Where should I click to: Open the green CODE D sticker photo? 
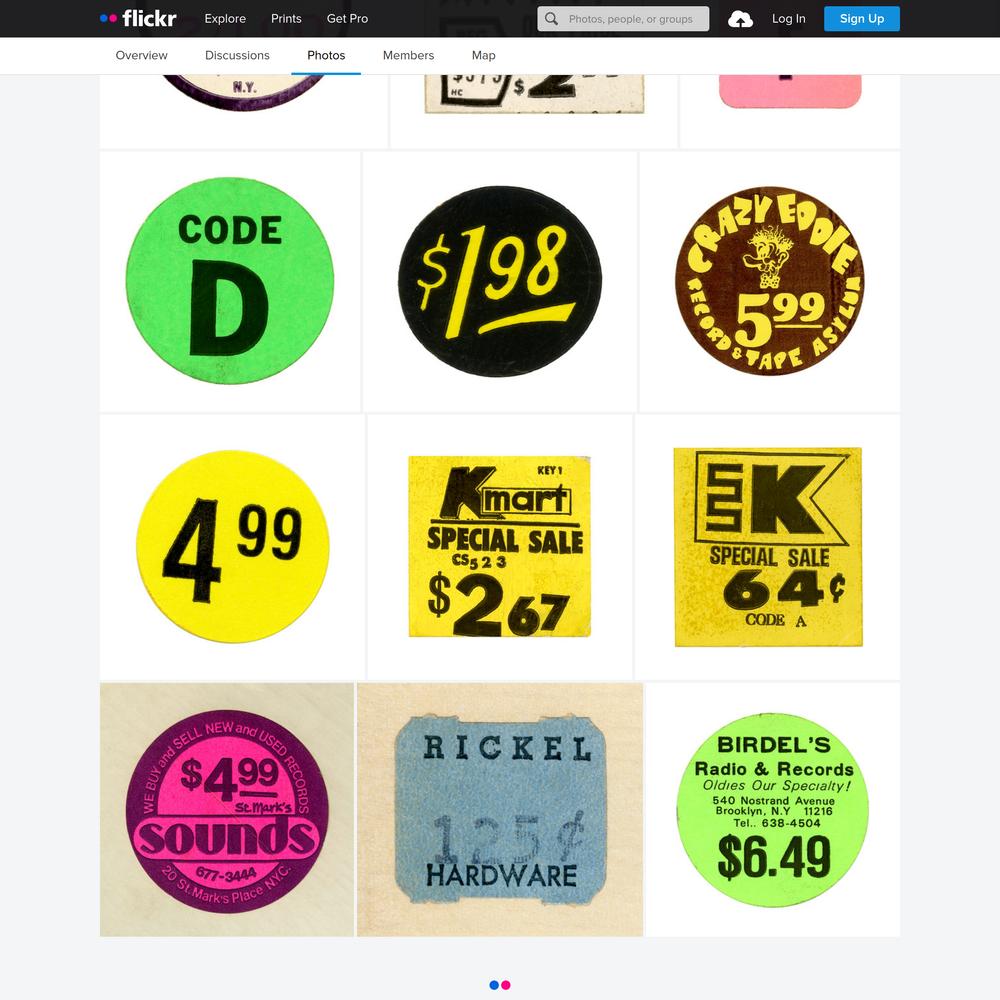point(230,281)
